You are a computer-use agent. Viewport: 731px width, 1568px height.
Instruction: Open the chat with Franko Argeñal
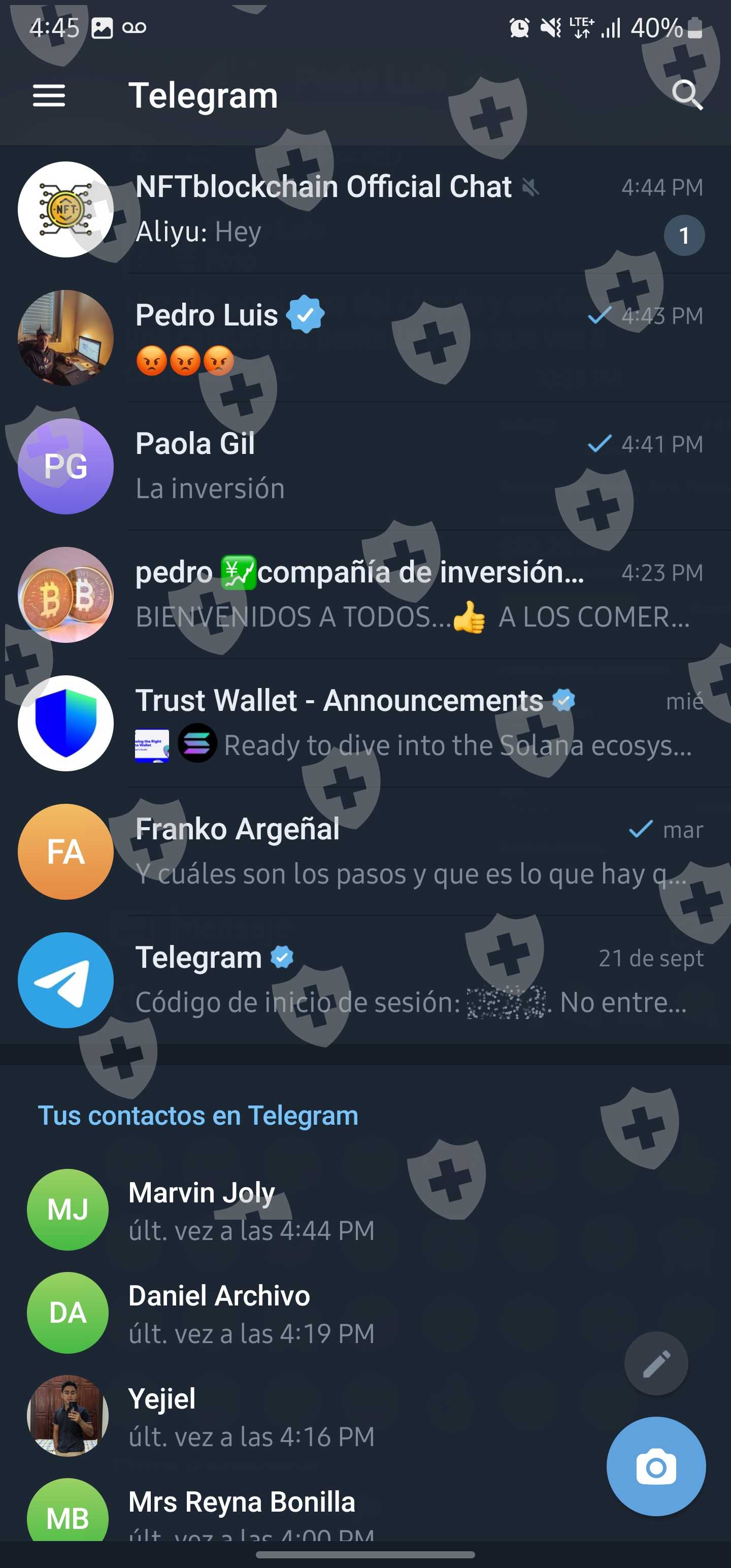(x=365, y=851)
